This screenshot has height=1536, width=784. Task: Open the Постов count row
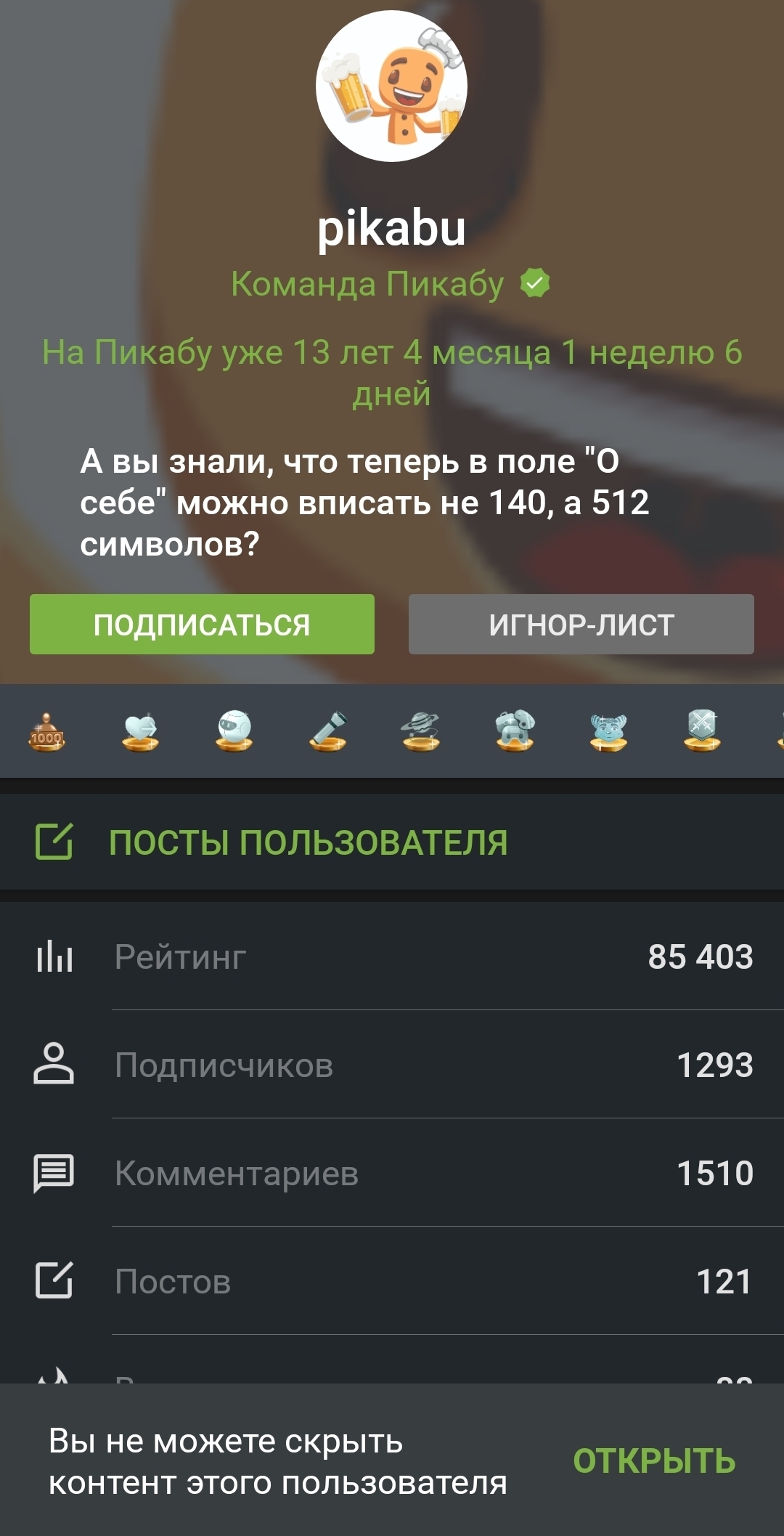pos(392,1281)
